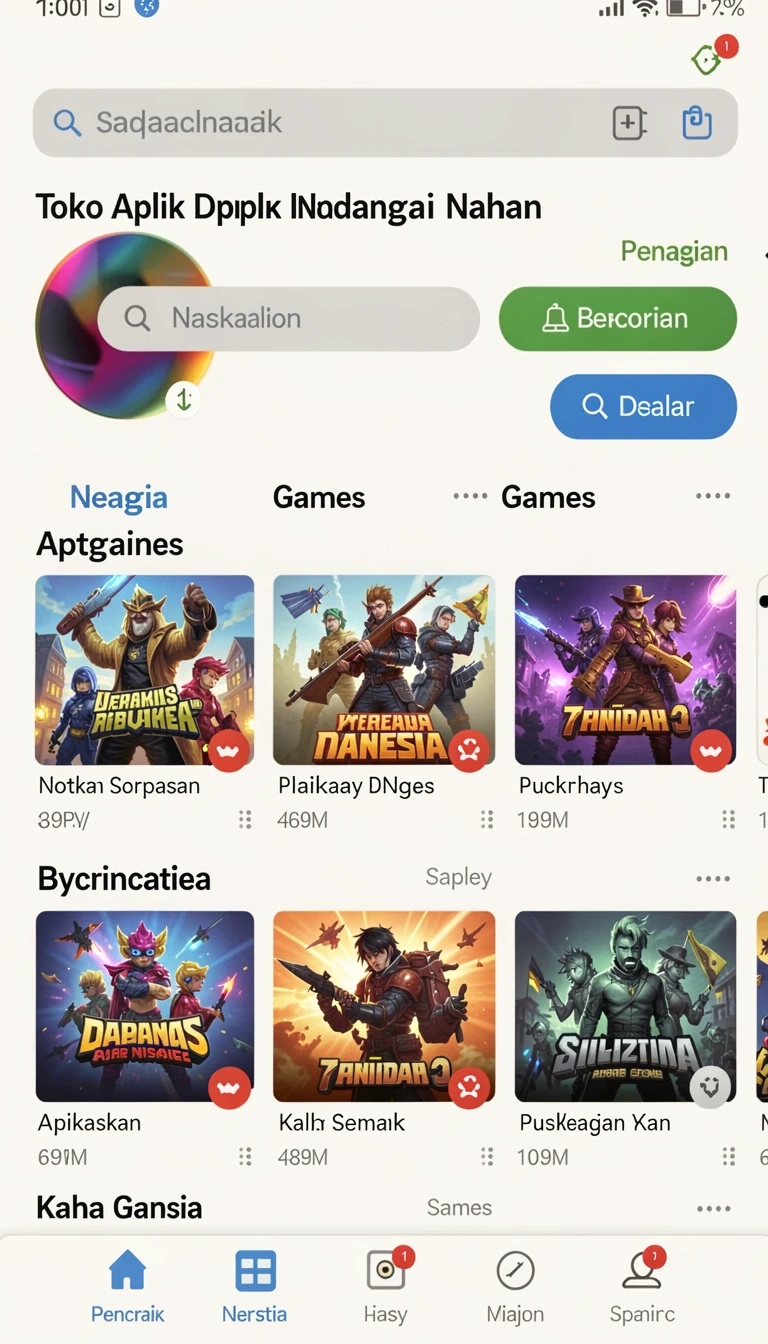Open the Penagian link
This screenshot has height=1344, width=768.
[x=674, y=251]
